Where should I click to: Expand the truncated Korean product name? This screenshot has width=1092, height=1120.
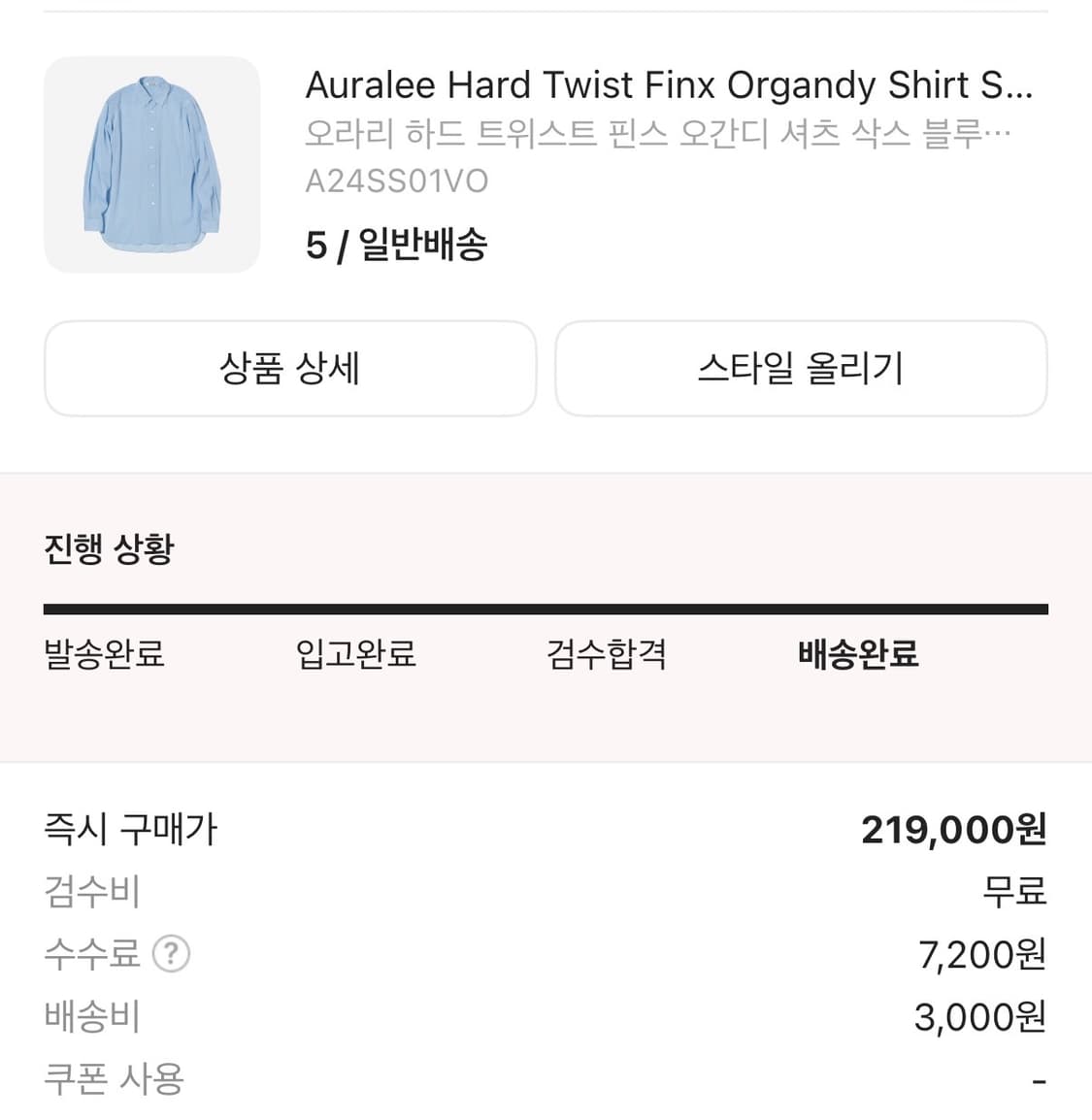tap(658, 134)
